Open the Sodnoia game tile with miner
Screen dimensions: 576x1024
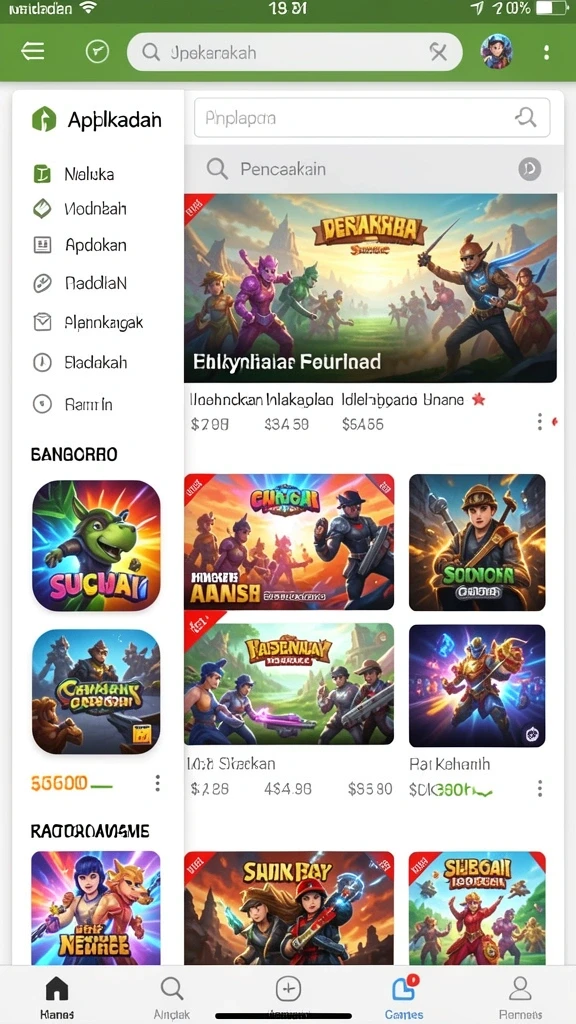477,542
